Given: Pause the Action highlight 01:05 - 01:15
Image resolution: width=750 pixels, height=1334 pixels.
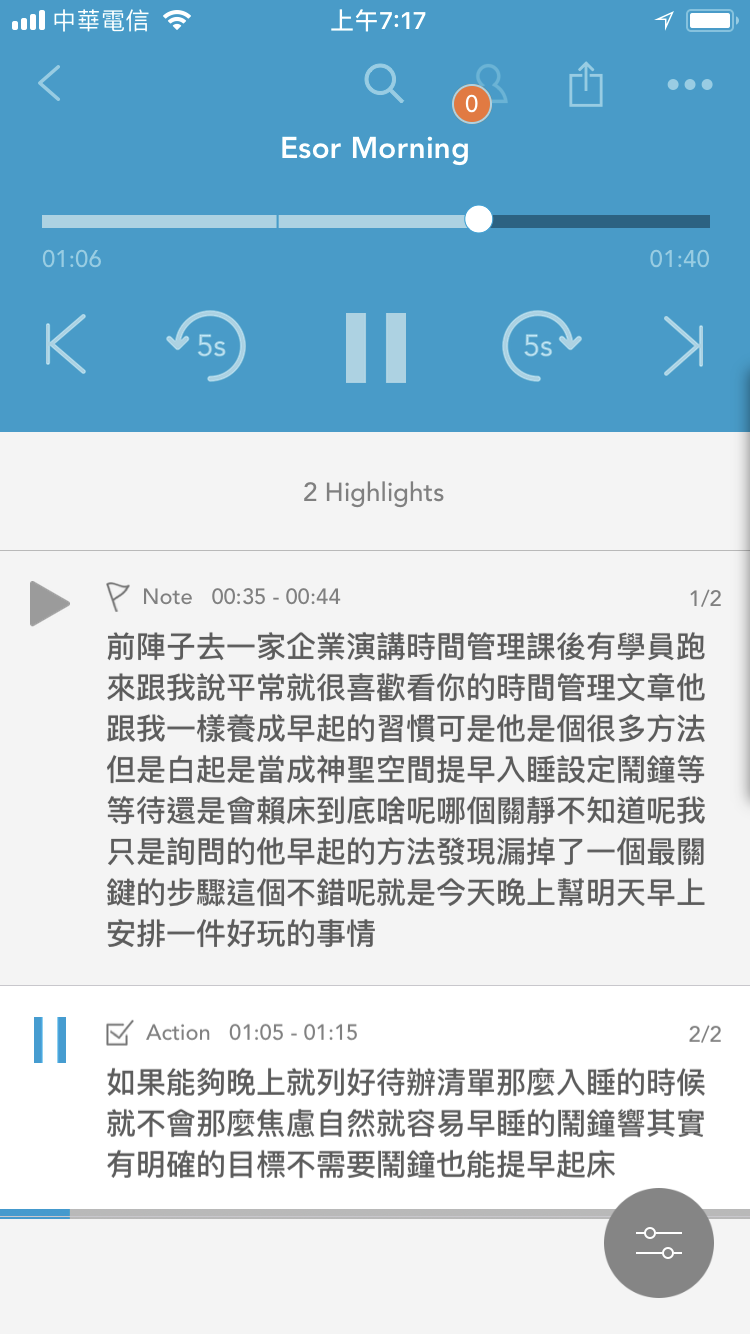Looking at the screenshot, I should point(50,1040).
